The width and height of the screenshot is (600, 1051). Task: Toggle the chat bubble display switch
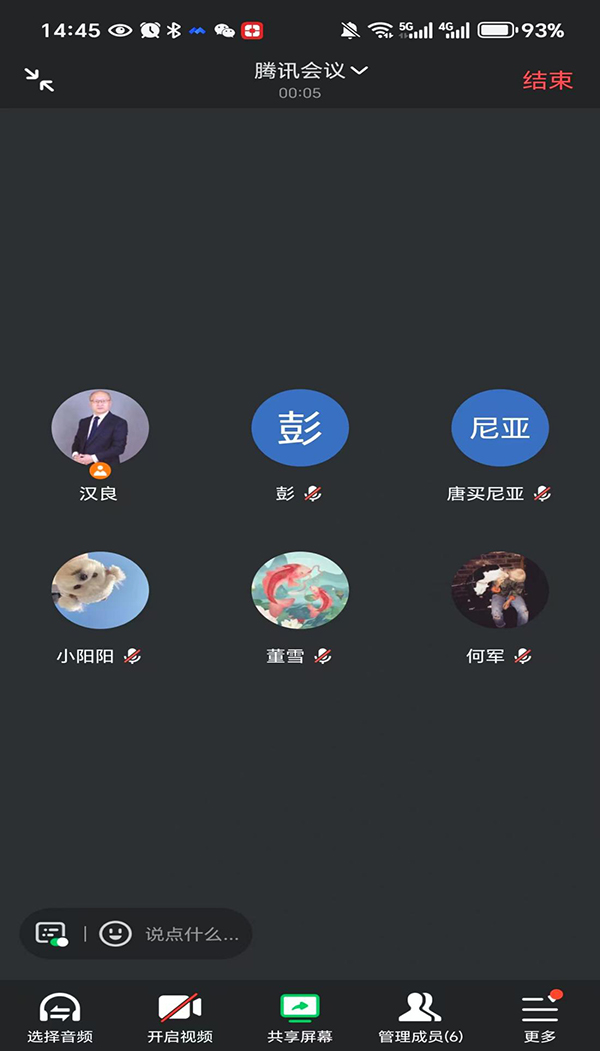pos(52,934)
